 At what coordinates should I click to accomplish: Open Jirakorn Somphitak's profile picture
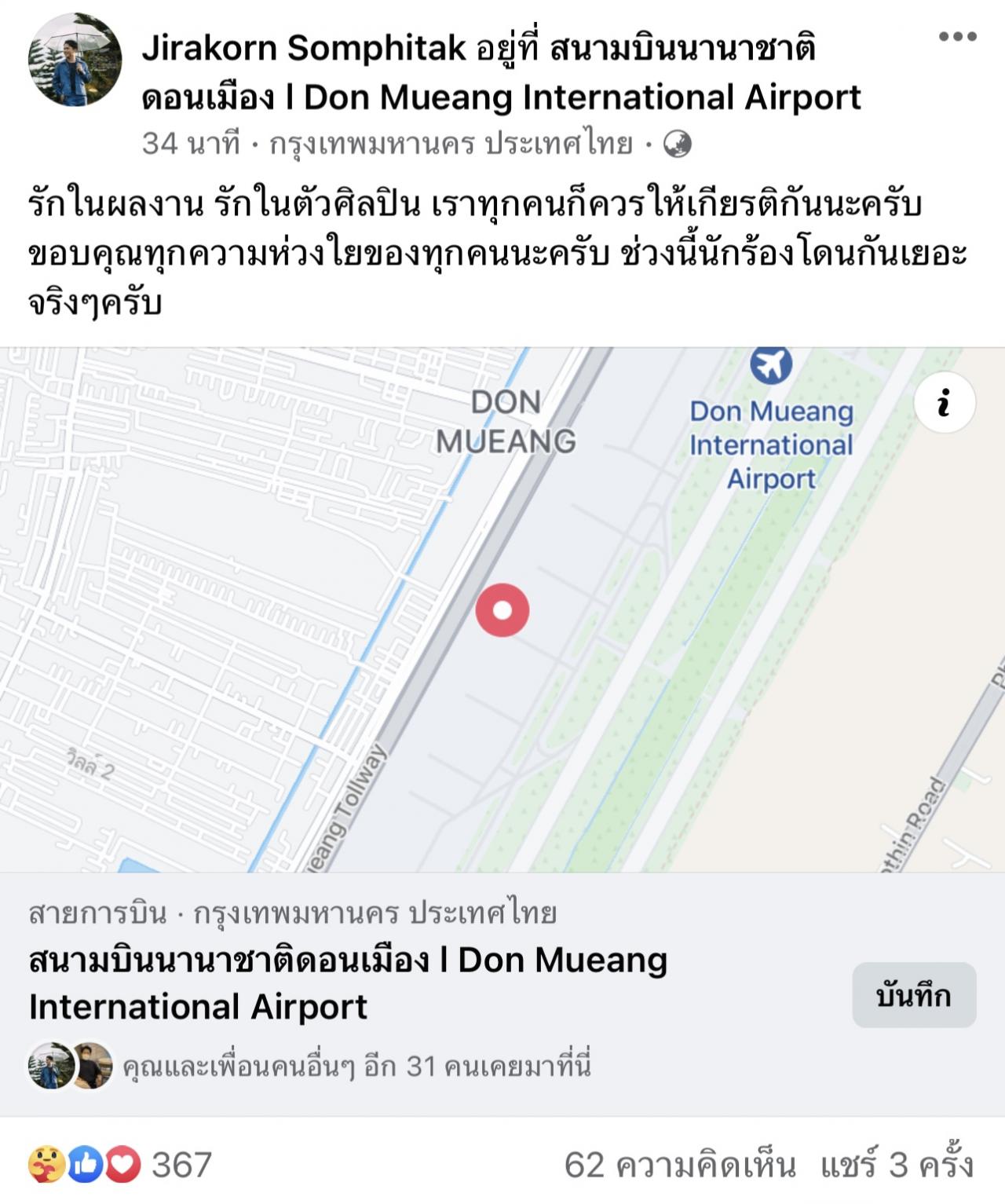[x=75, y=60]
